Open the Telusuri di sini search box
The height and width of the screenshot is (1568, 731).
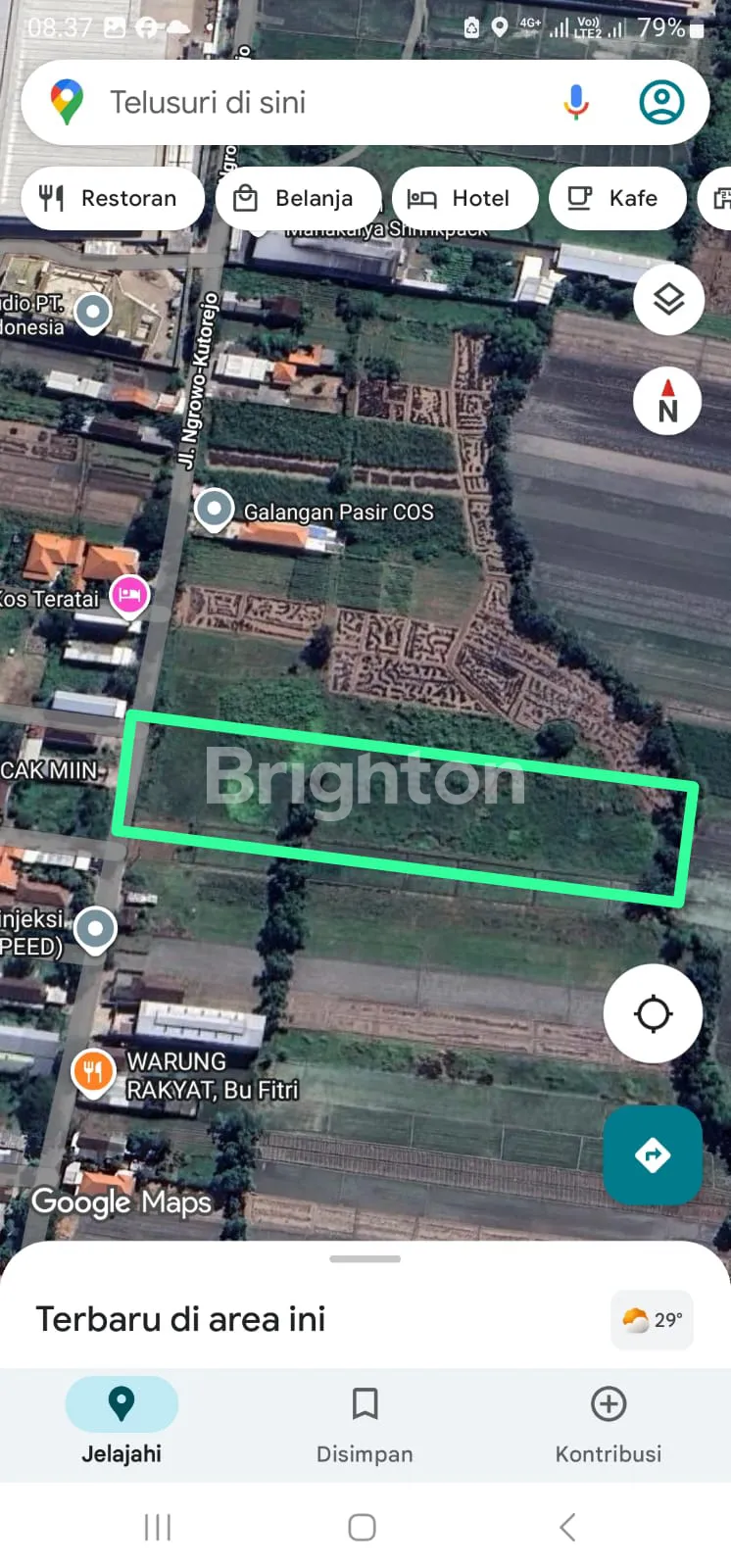click(x=294, y=102)
